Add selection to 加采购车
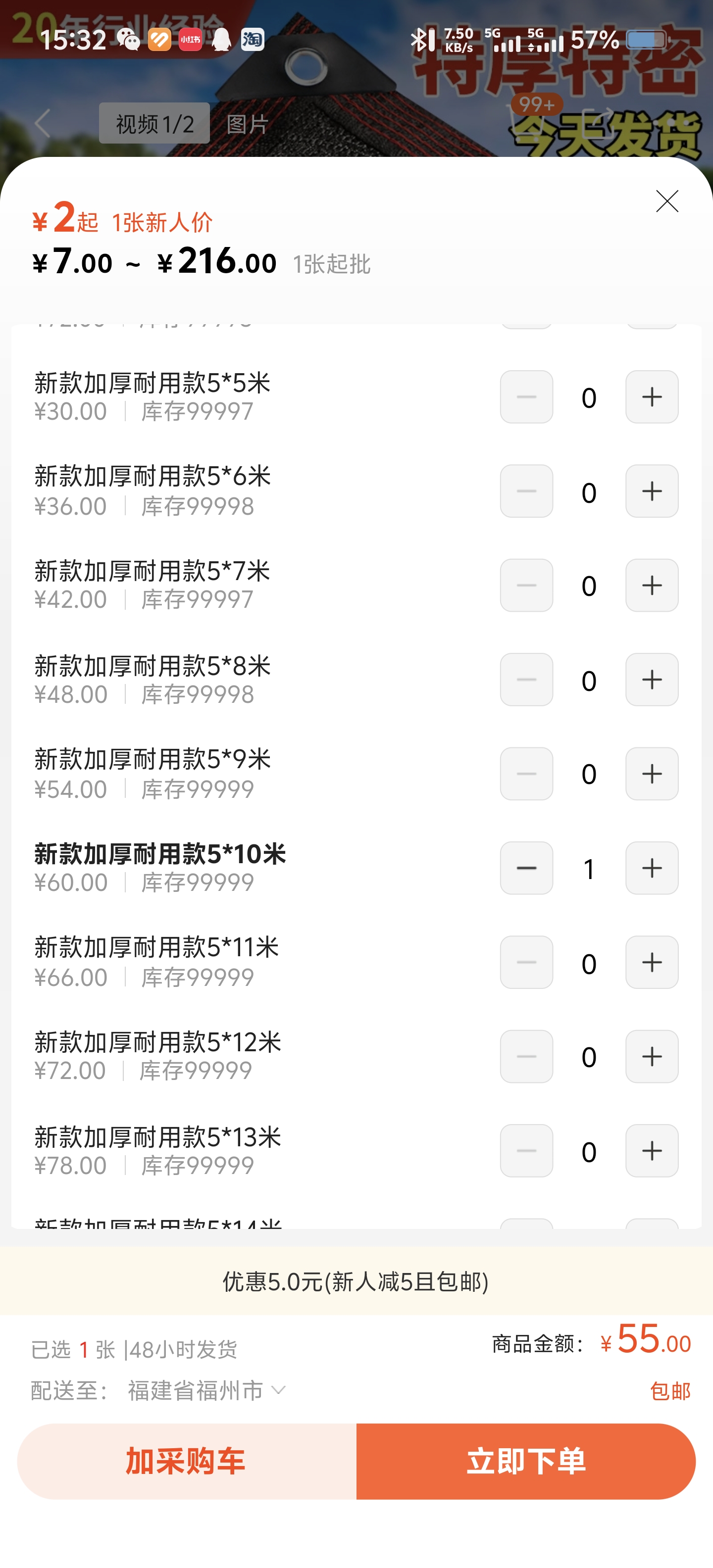This screenshot has width=713, height=1568. click(x=186, y=1462)
